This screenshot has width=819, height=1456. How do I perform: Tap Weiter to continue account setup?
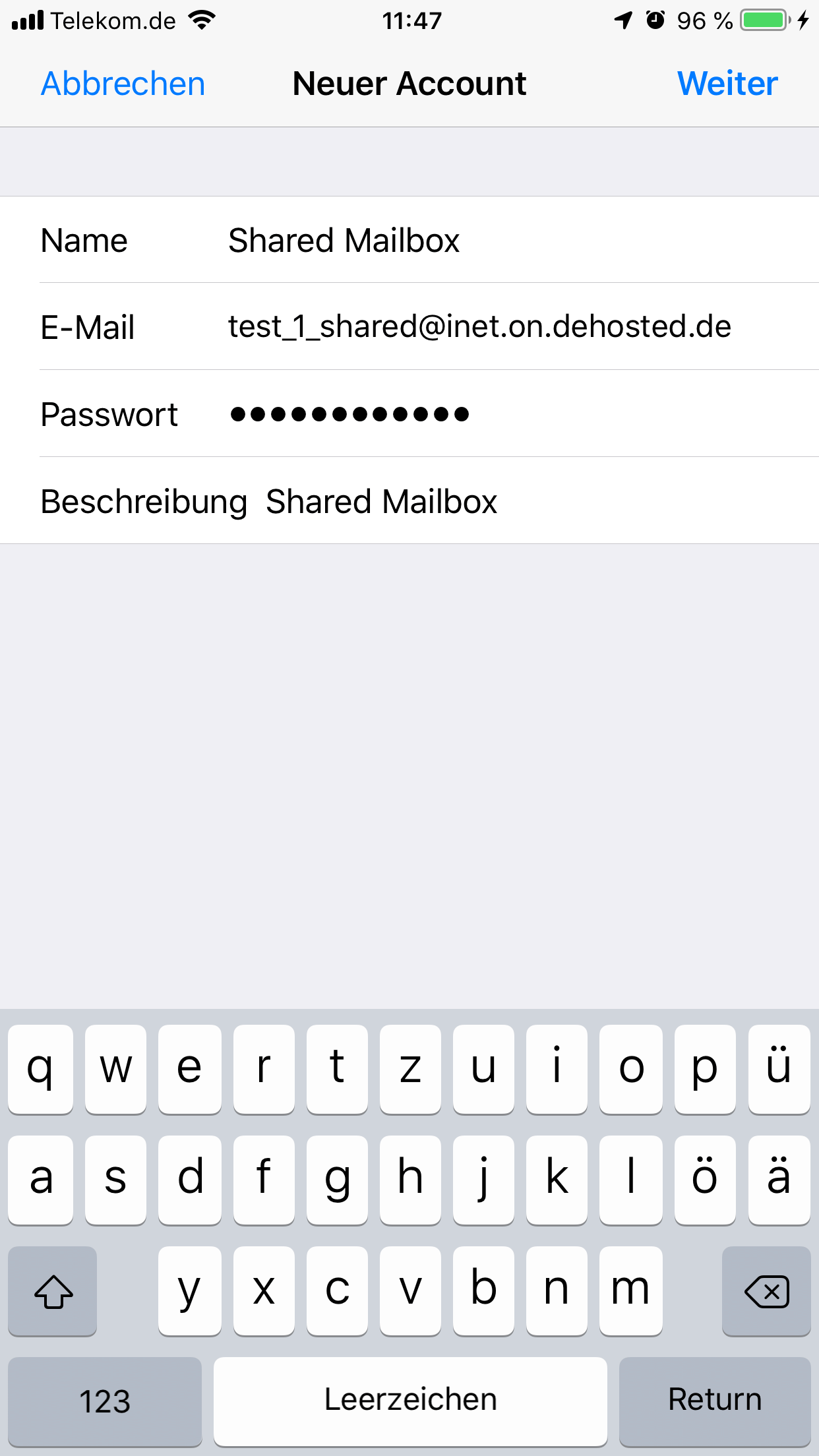point(726,83)
